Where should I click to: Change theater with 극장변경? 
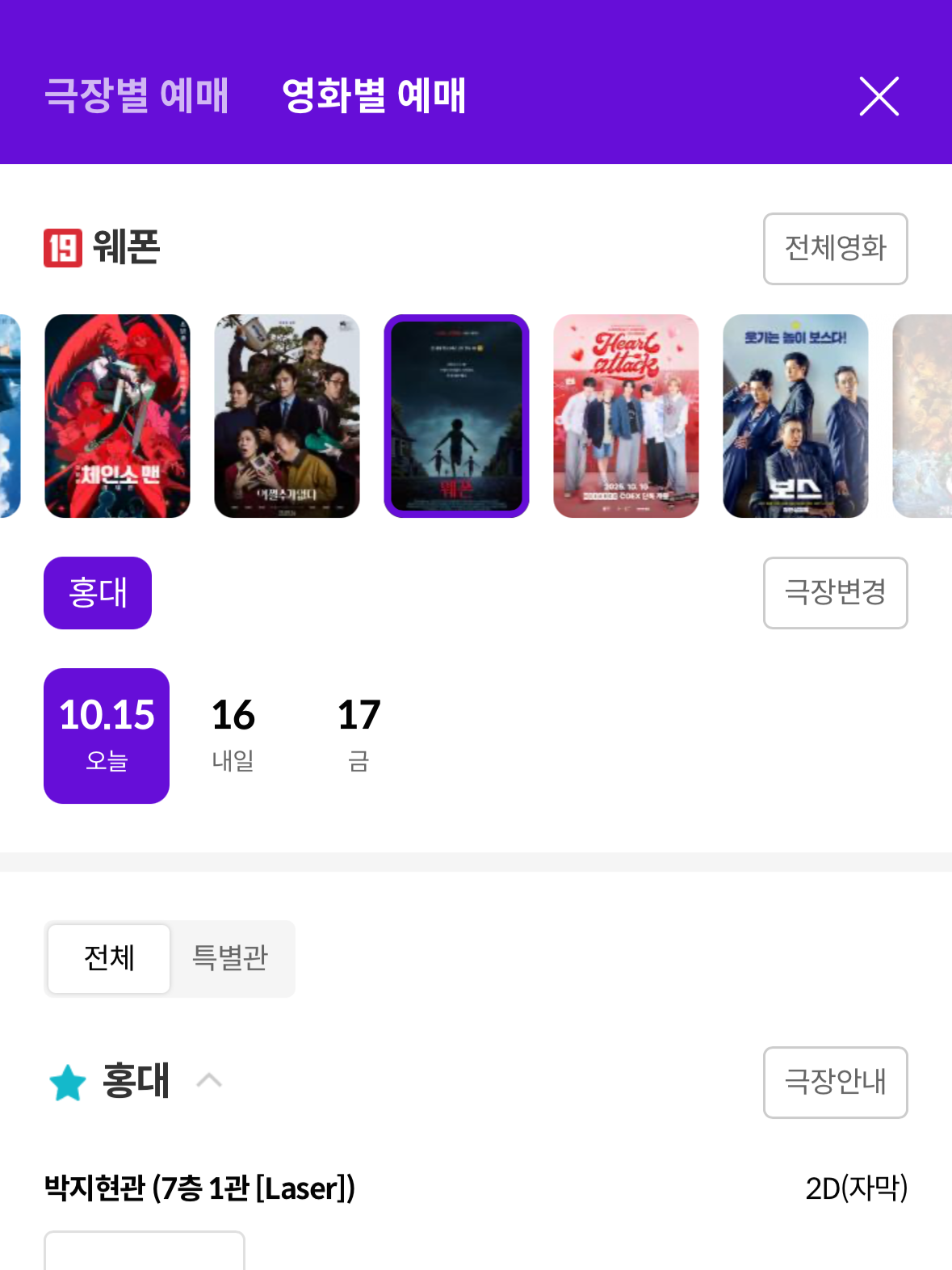(x=835, y=593)
